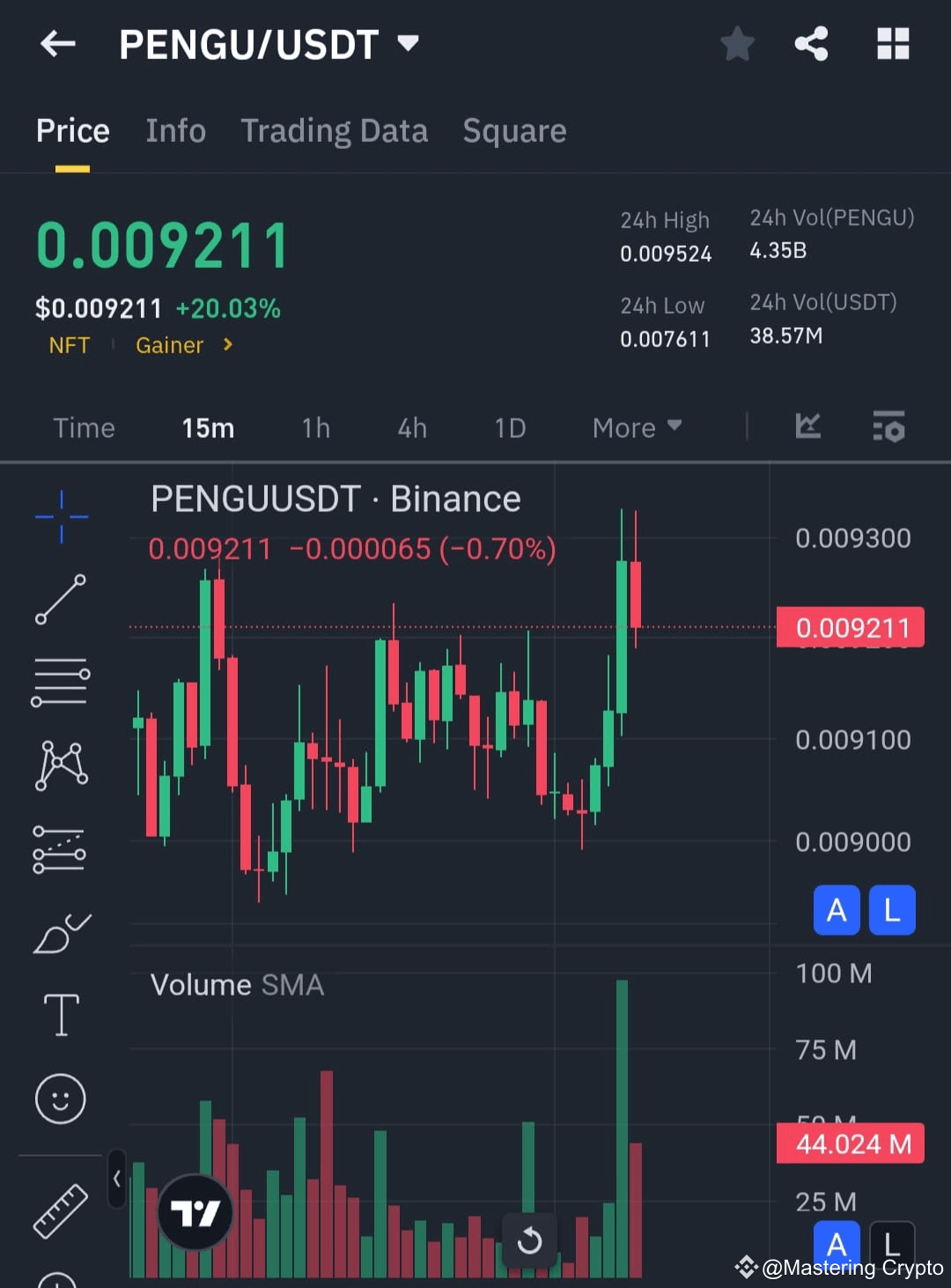
Task: Add PENGU/USDT to favorites with star
Action: [x=737, y=43]
